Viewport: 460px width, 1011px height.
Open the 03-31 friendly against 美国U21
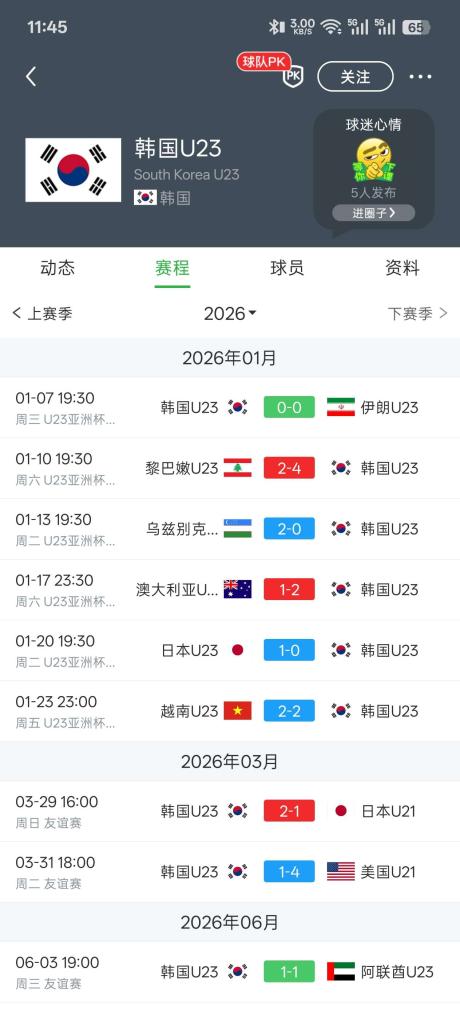(x=230, y=872)
